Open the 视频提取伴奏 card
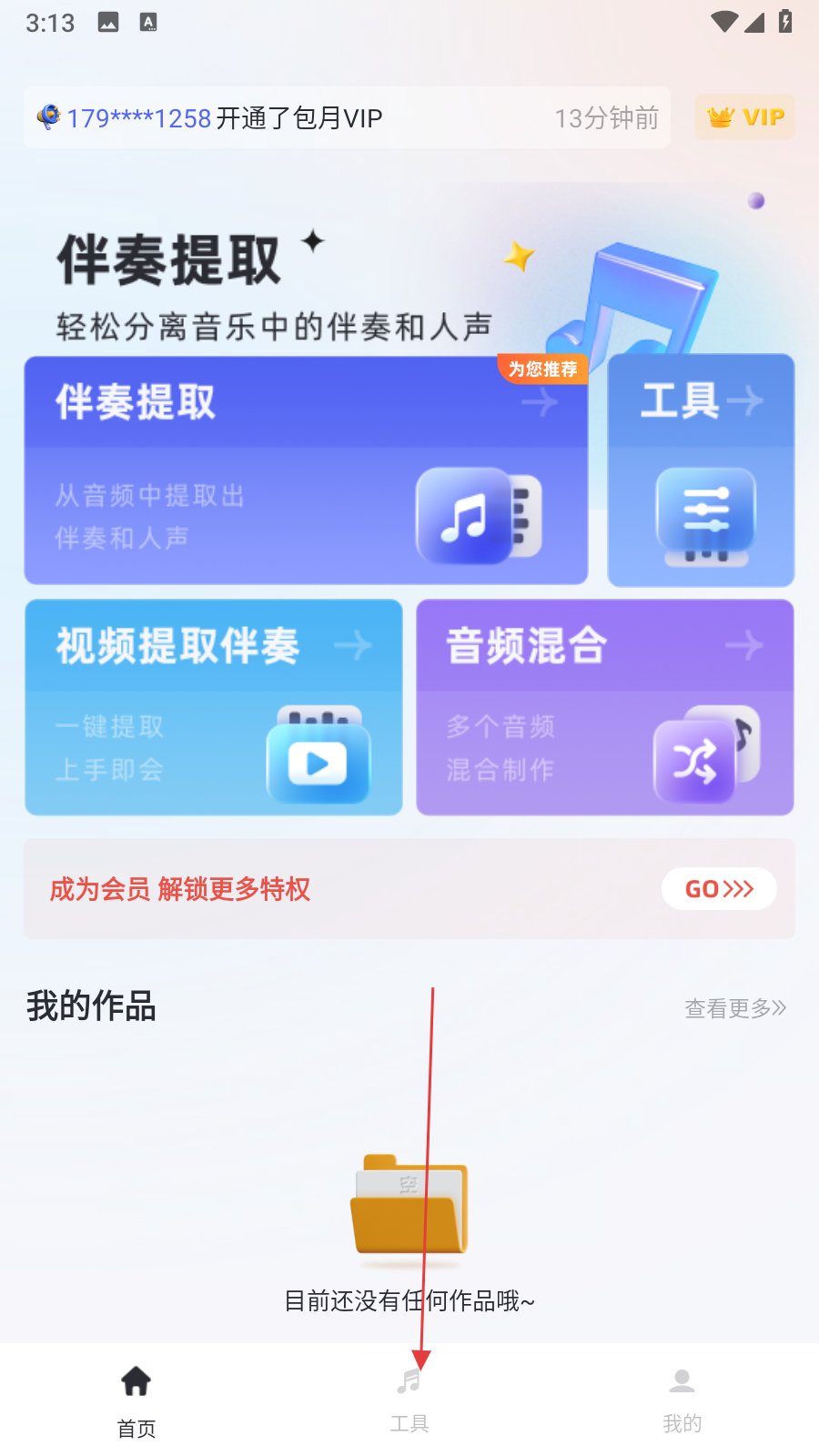Image resolution: width=819 pixels, height=1456 pixels. click(x=214, y=707)
